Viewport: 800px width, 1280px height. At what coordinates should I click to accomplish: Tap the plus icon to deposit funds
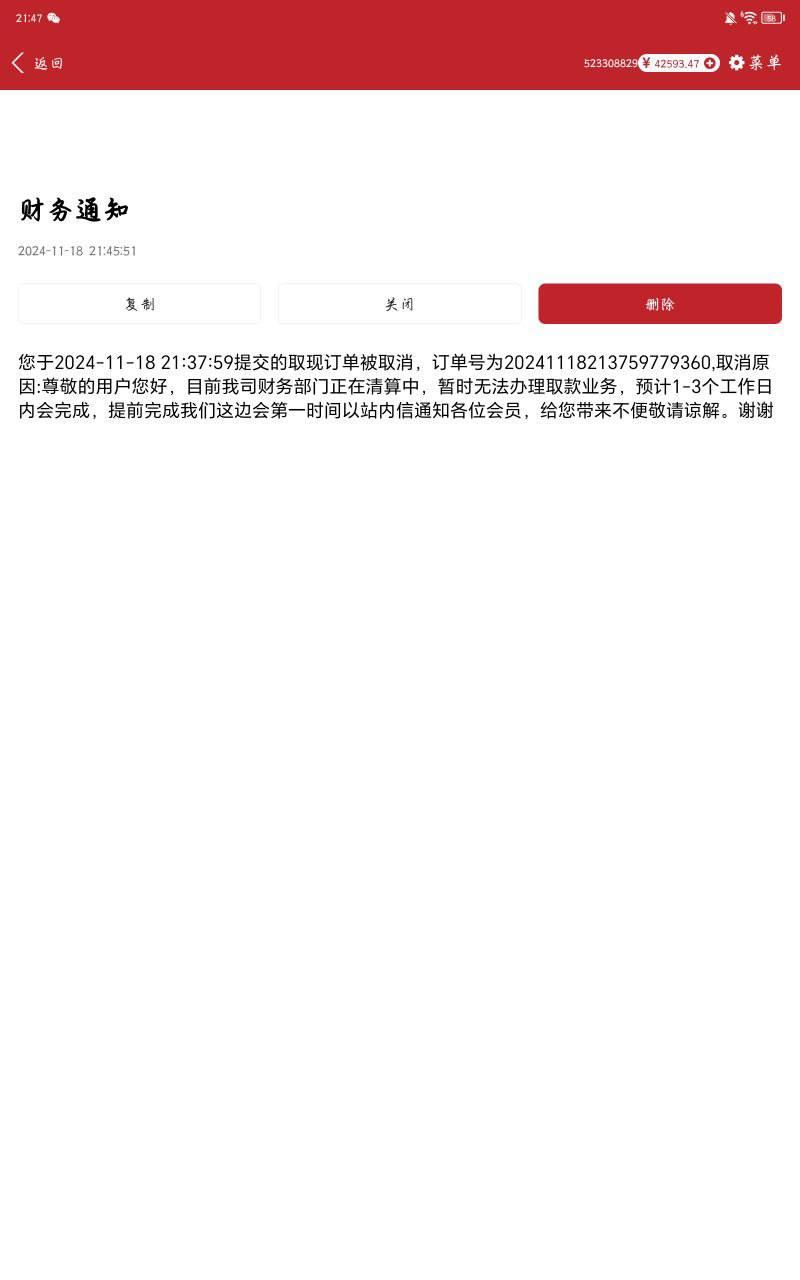pyautogui.click(x=709, y=63)
